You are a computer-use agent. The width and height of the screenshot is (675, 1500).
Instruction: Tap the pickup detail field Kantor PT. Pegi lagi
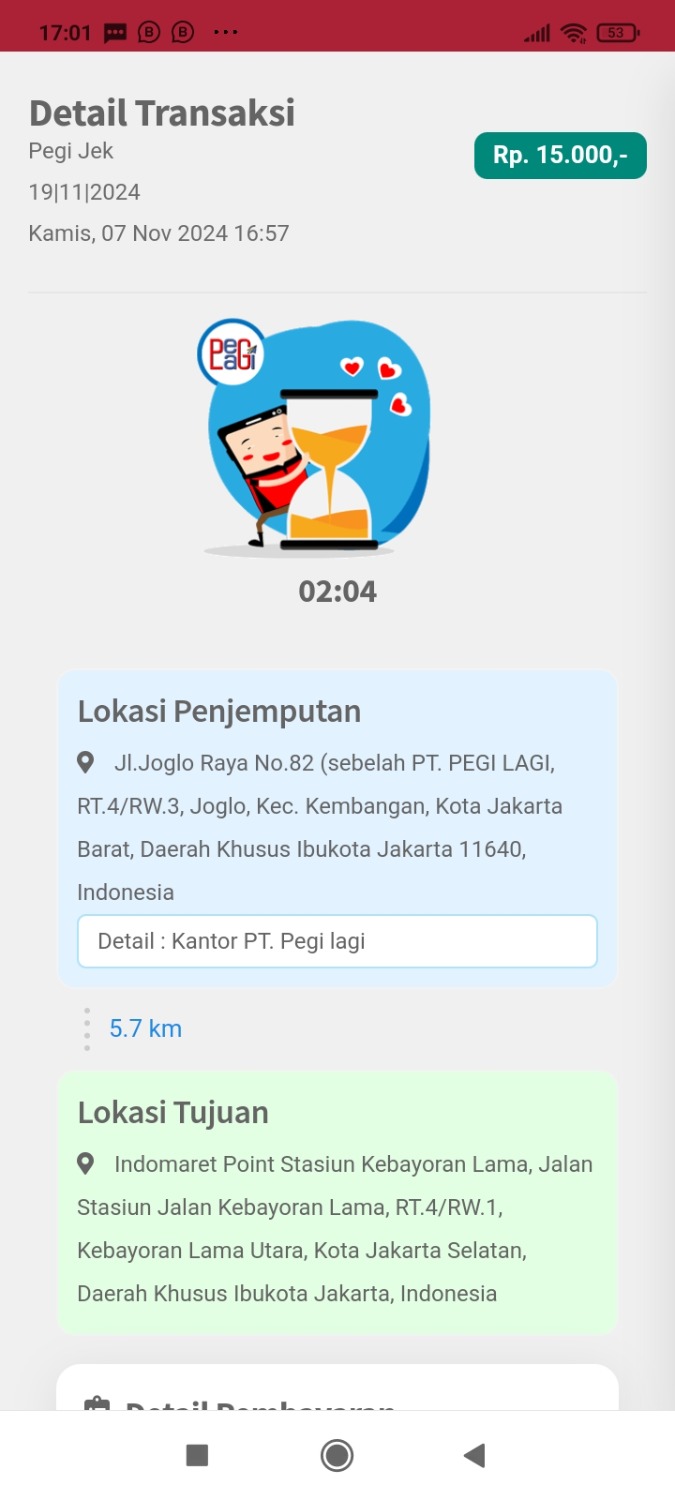click(337, 941)
